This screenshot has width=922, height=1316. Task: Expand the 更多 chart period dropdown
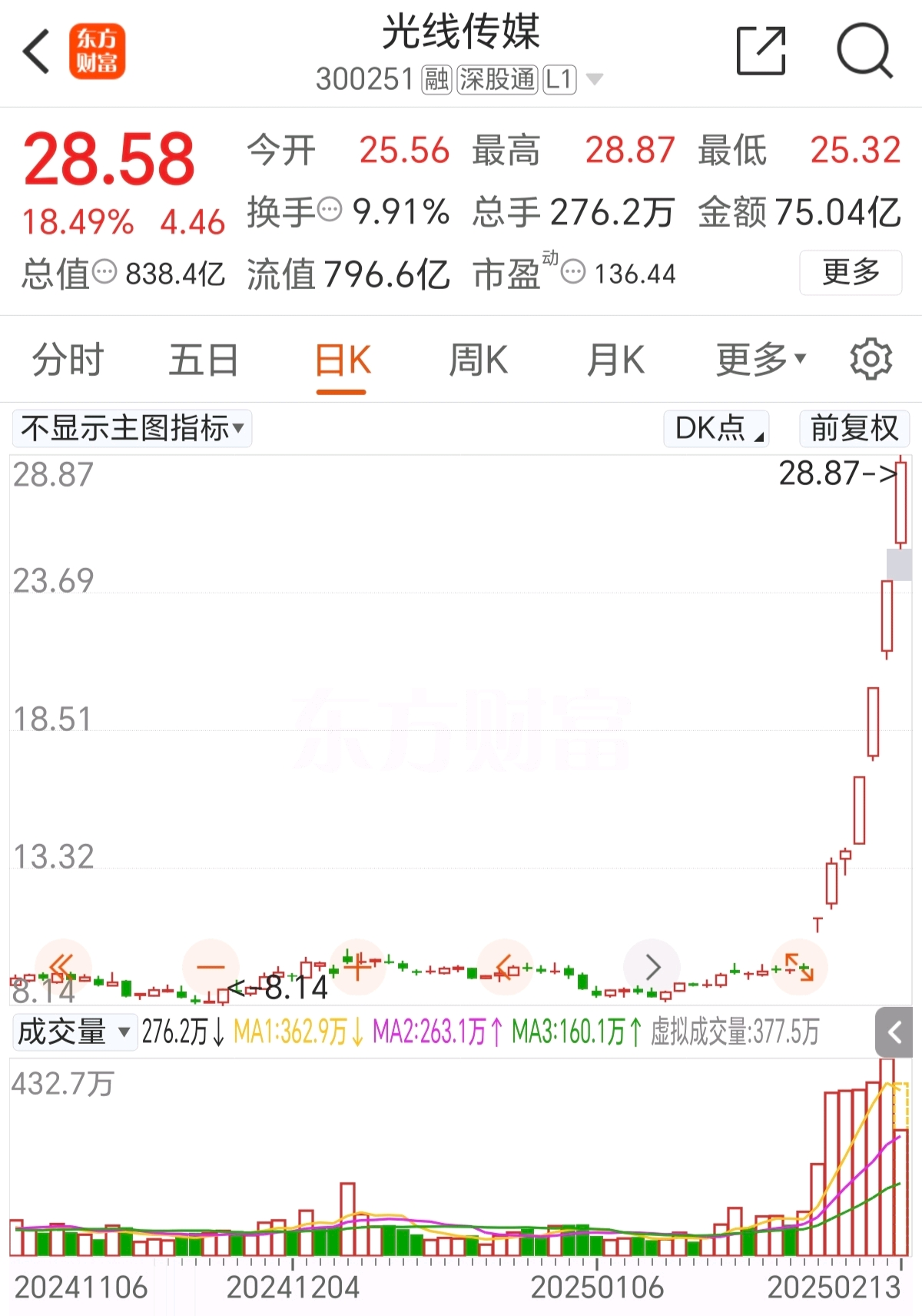click(761, 360)
